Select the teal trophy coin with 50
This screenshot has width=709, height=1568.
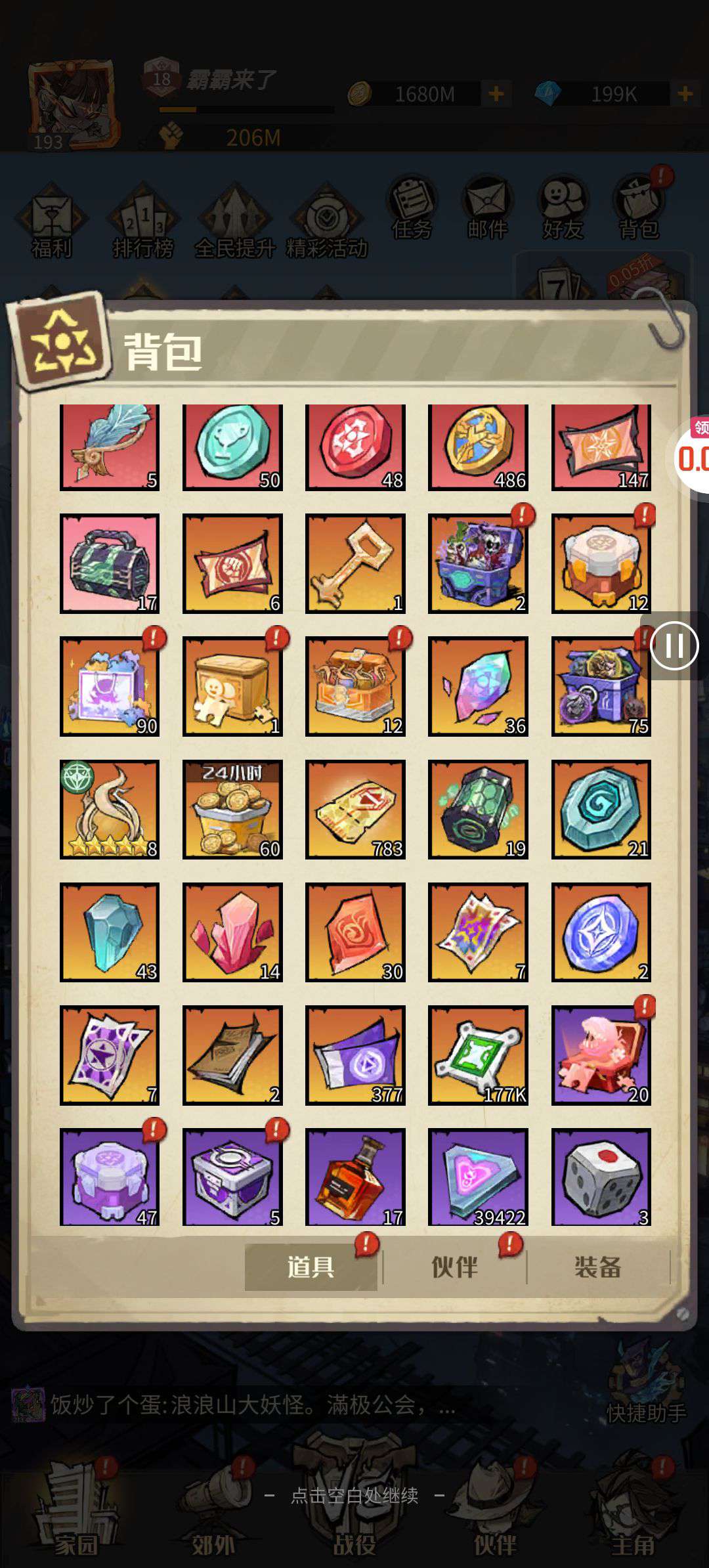coord(232,447)
